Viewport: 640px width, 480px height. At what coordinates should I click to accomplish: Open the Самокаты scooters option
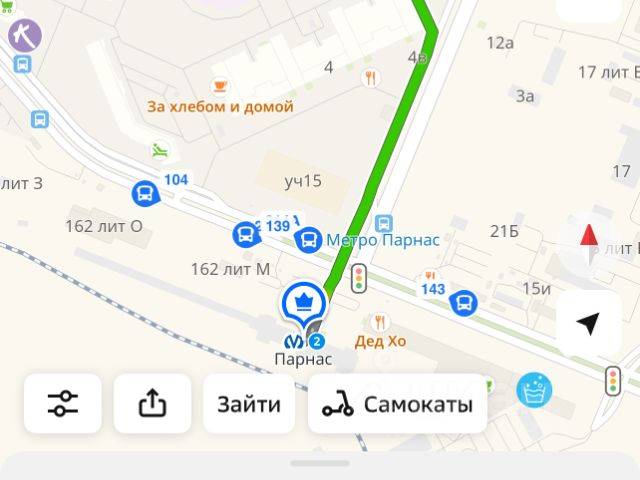[x=397, y=405]
